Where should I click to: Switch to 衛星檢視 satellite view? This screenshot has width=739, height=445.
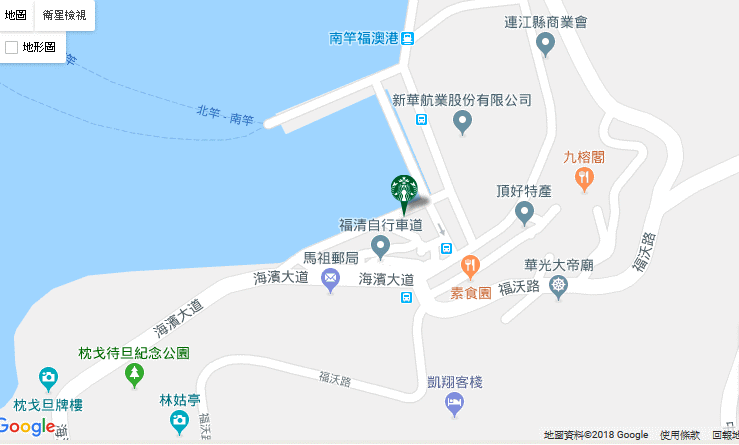(x=64, y=16)
